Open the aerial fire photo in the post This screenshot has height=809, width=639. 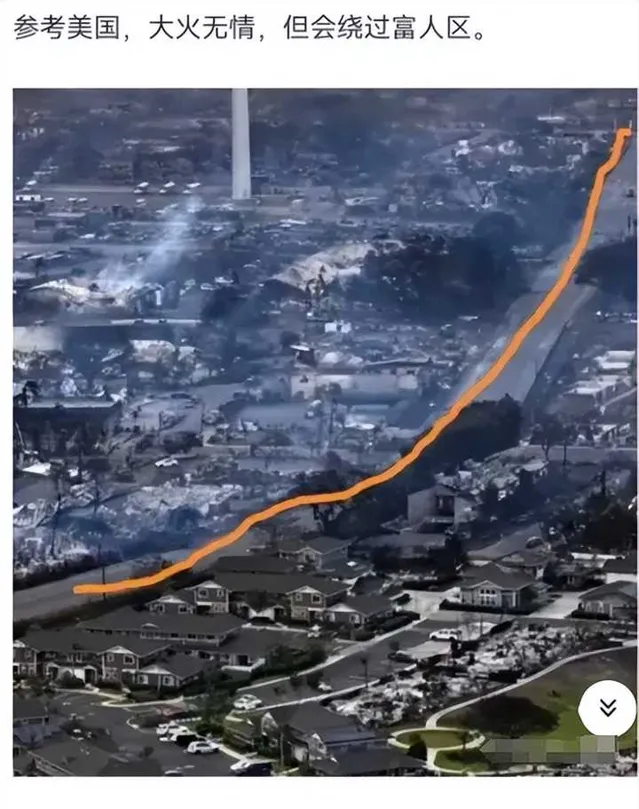pyautogui.click(x=320, y=400)
